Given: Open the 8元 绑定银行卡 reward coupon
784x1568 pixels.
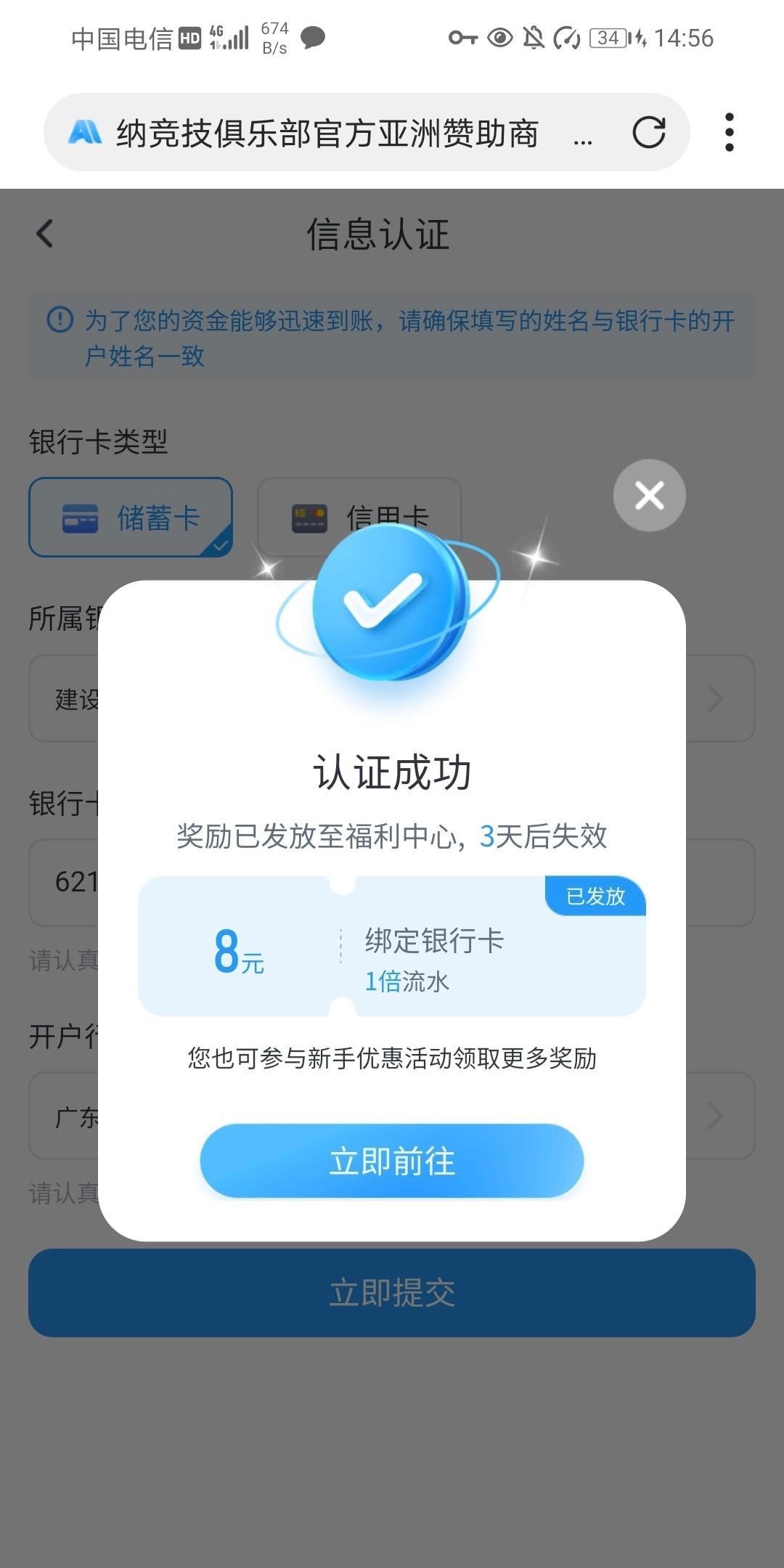Looking at the screenshot, I should coord(391,947).
